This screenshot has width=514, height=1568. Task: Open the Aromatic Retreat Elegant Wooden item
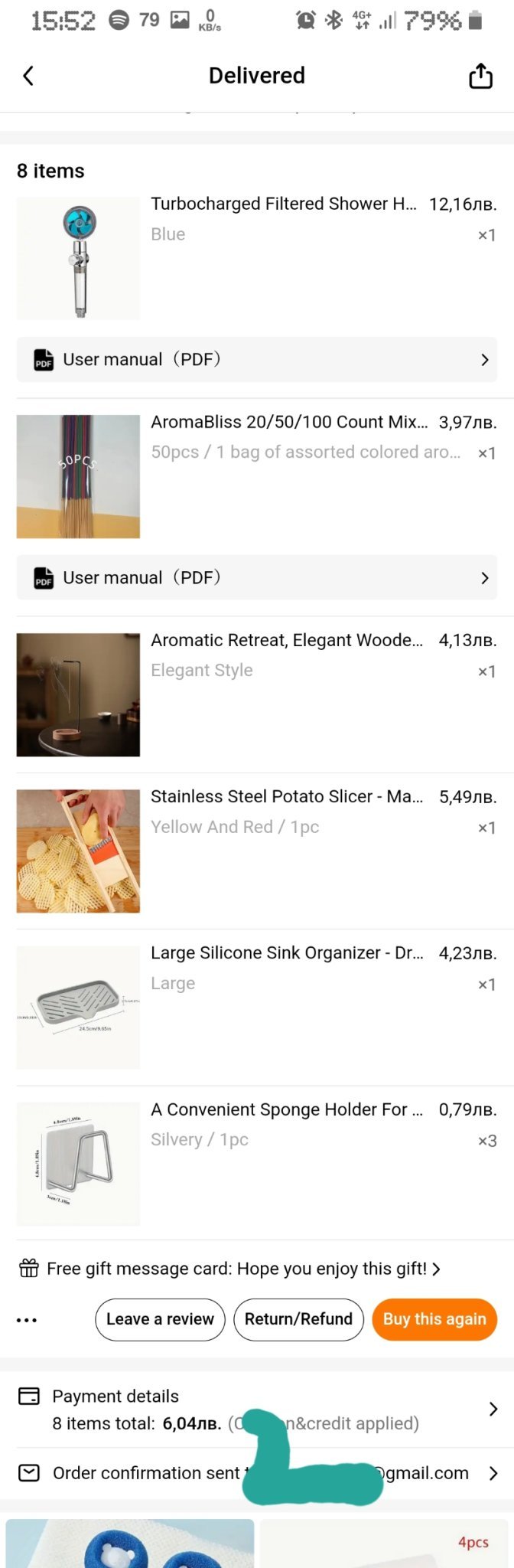coord(286,641)
